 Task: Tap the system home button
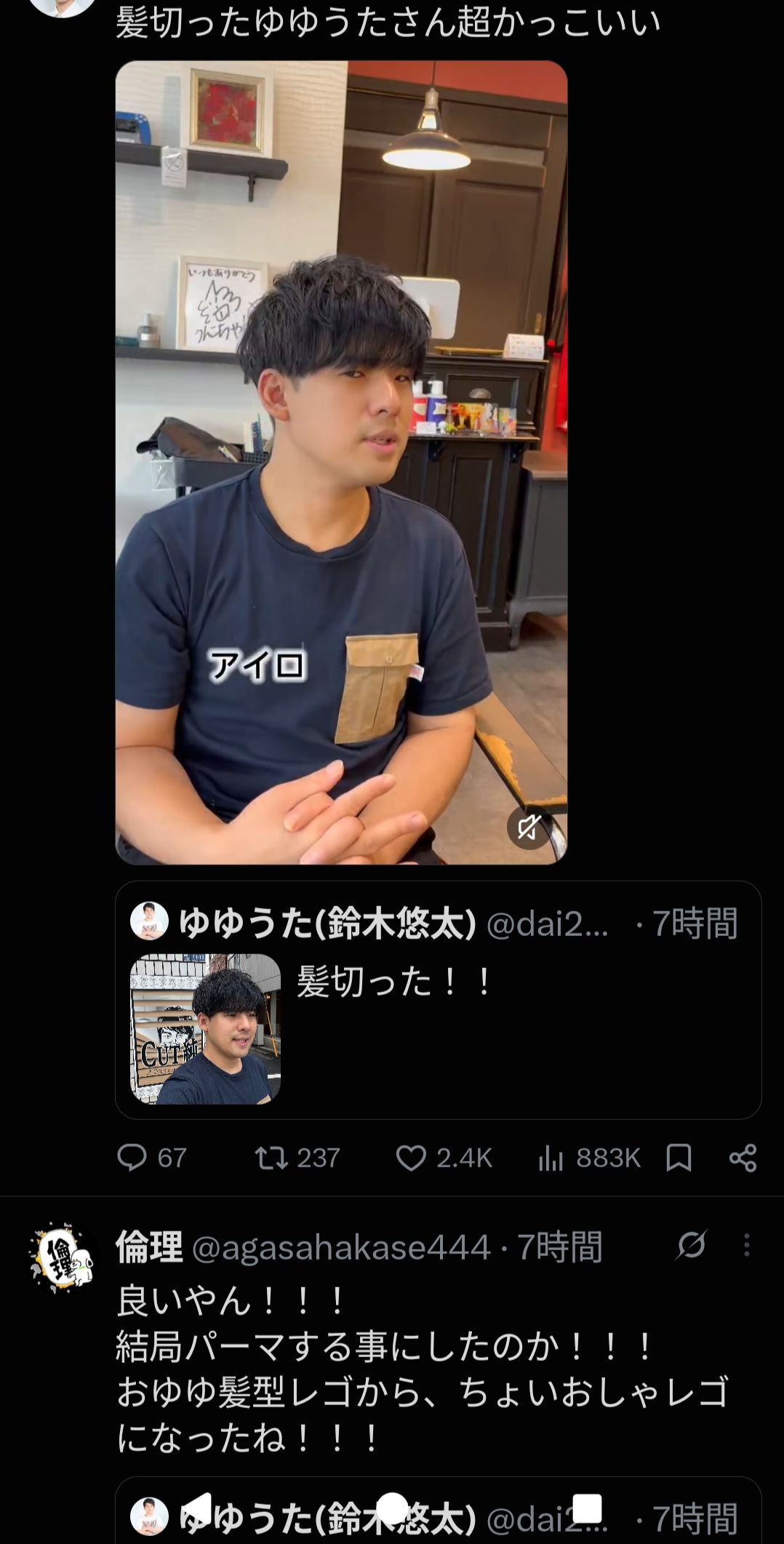pyautogui.click(x=393, y=1507)
